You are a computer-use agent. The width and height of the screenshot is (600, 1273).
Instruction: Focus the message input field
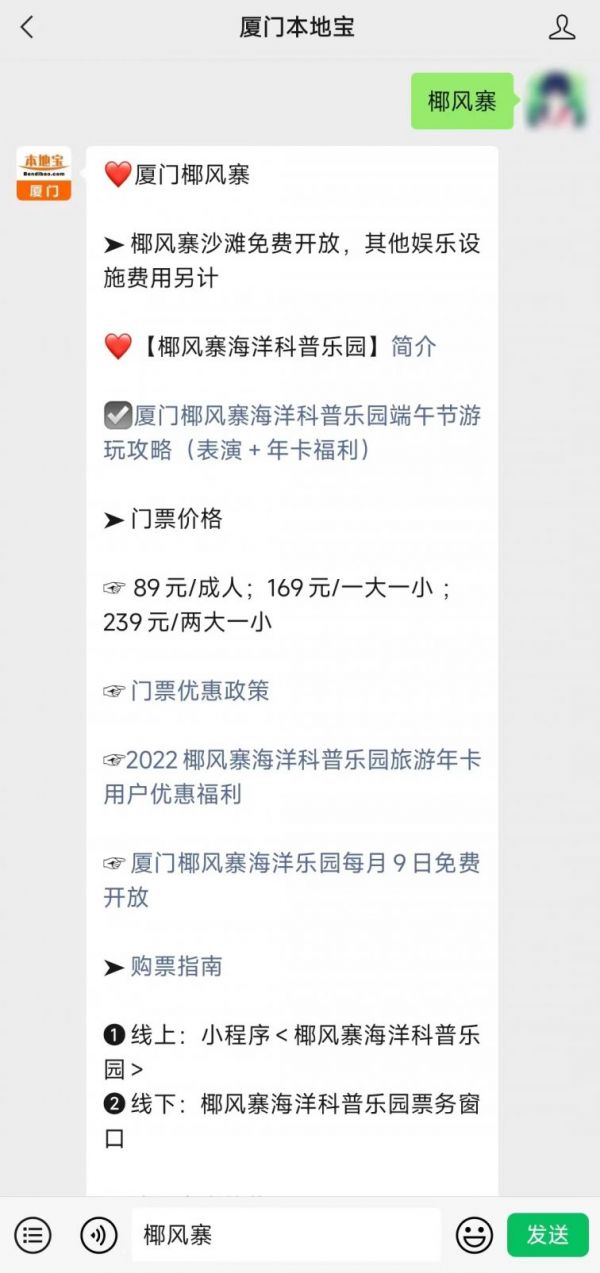pyautogui.click(x=285, y=1235)
